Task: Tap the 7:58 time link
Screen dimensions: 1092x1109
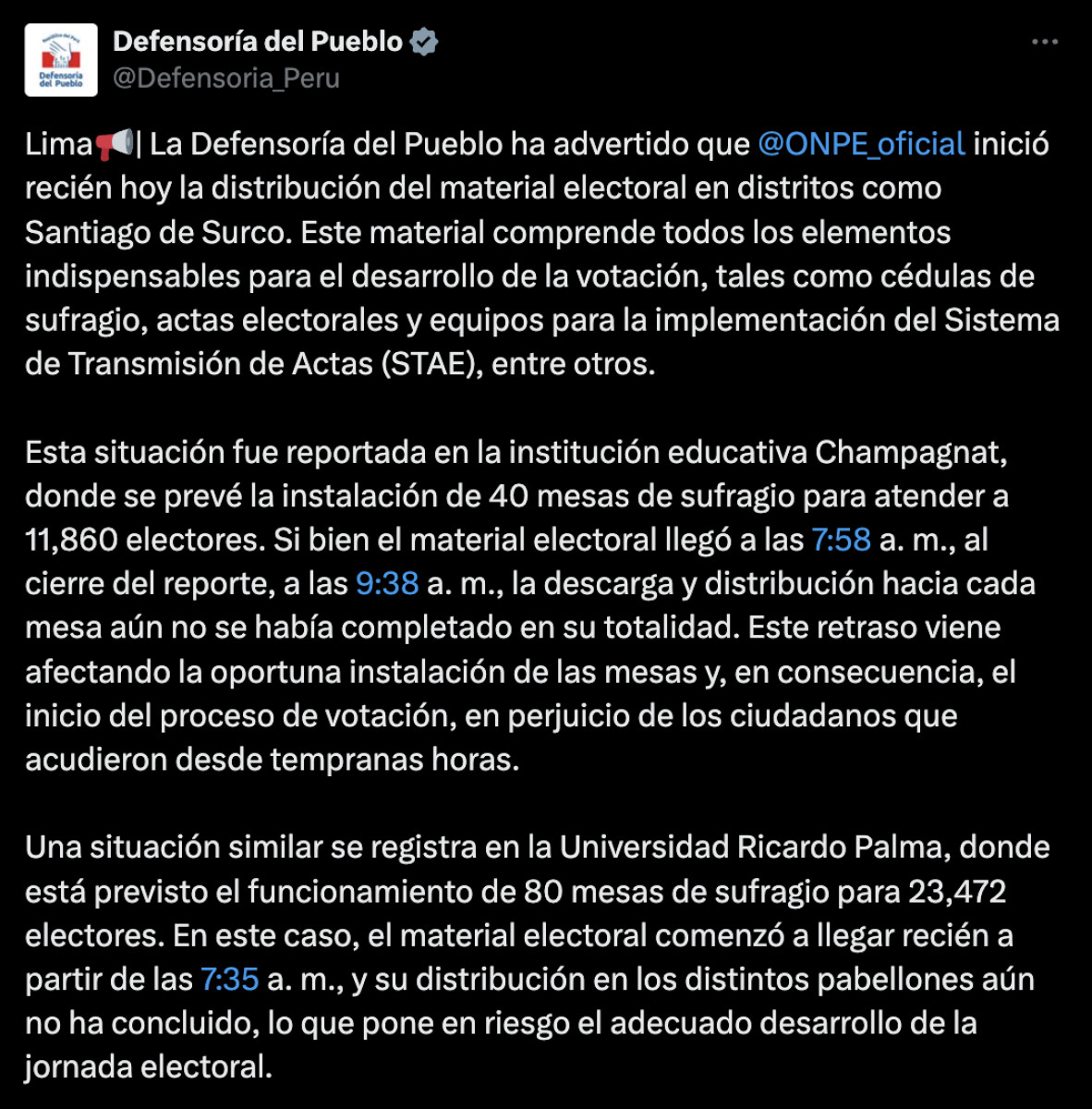Action: tap(841, 540)
